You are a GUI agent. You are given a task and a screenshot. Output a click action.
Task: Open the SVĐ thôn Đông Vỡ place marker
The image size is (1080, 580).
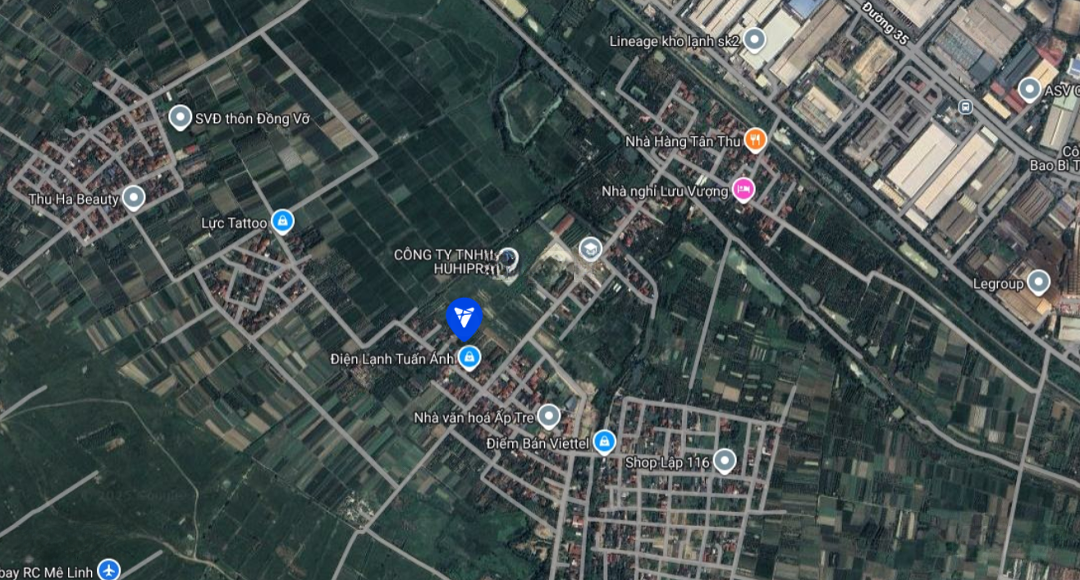click(180, 118)
